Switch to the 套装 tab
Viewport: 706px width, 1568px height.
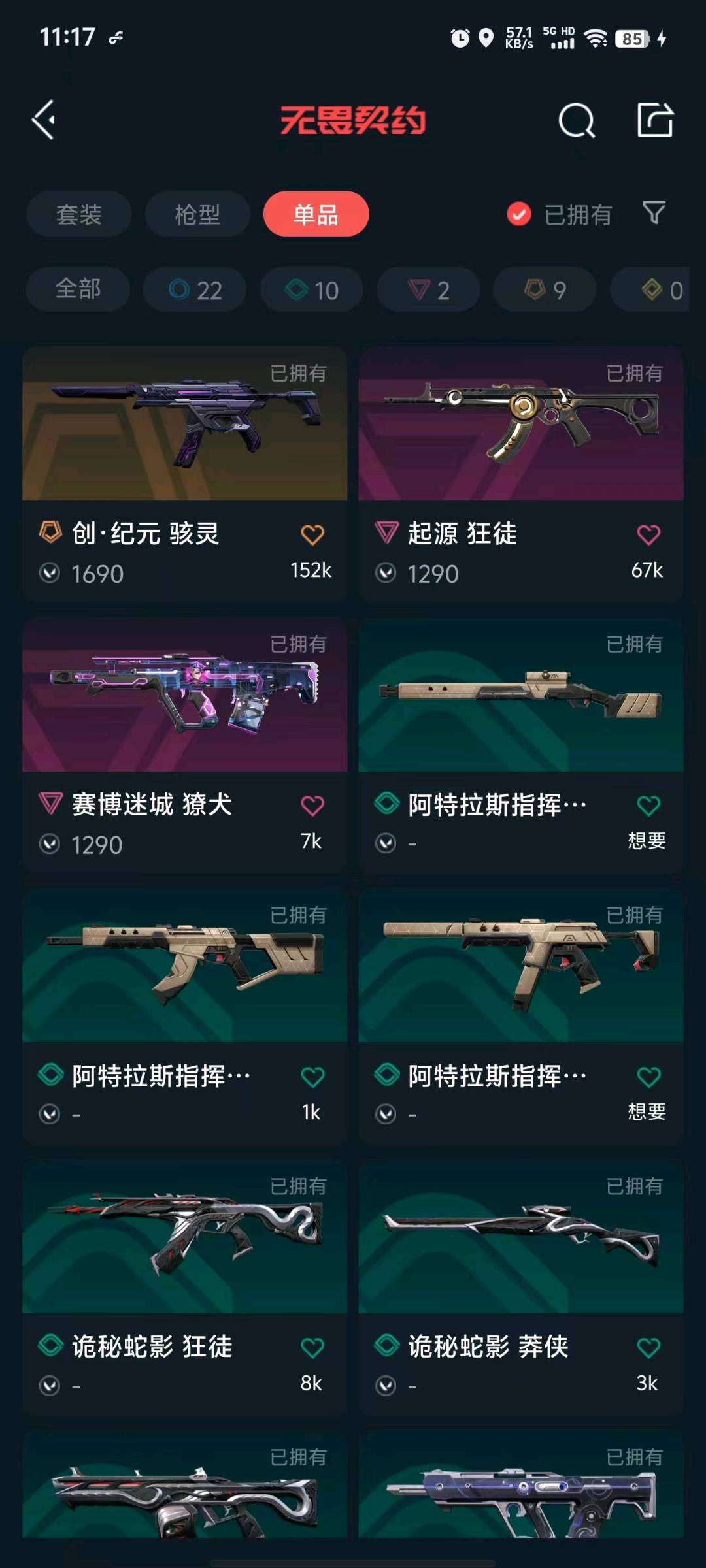point(79,214)
